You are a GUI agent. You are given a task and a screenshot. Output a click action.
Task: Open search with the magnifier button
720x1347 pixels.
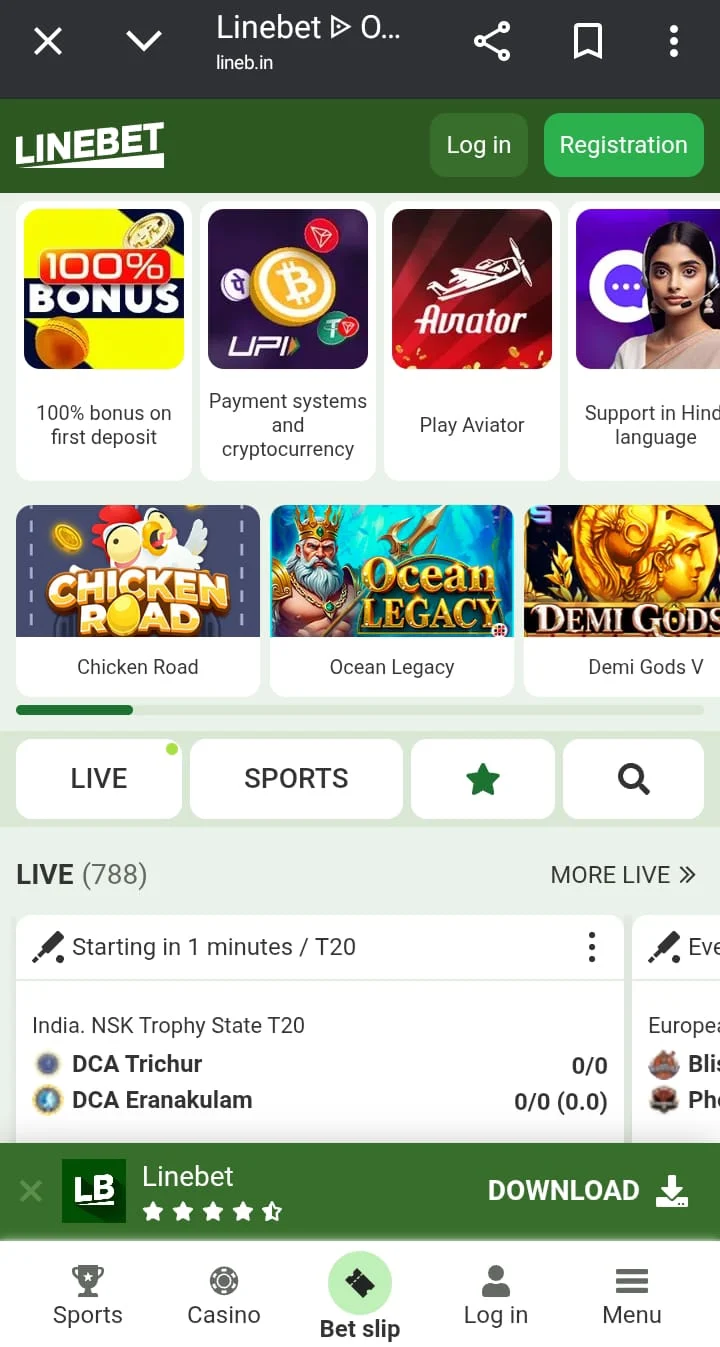[x=633, y=779]
